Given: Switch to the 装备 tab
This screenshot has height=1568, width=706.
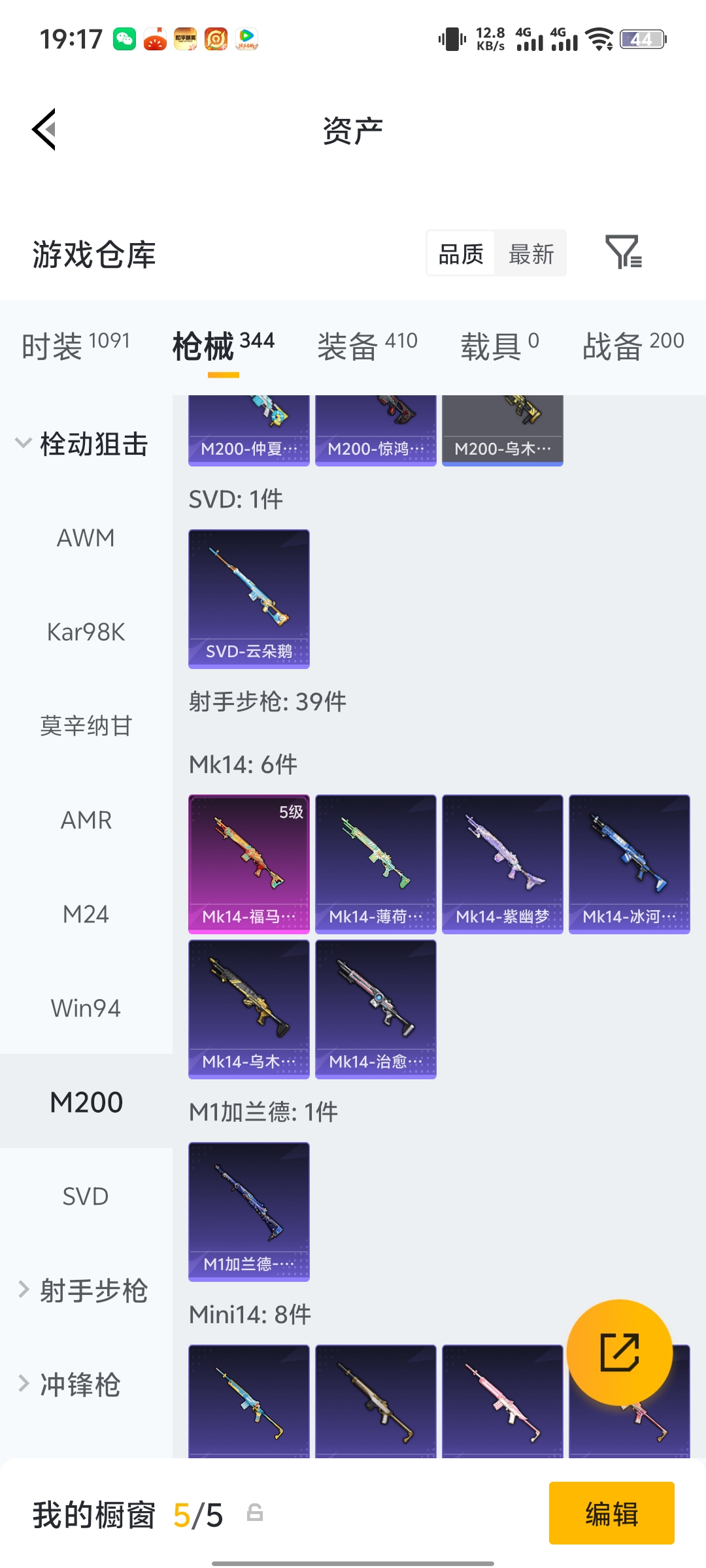Looking at the screenshot, I should [367, 345].
